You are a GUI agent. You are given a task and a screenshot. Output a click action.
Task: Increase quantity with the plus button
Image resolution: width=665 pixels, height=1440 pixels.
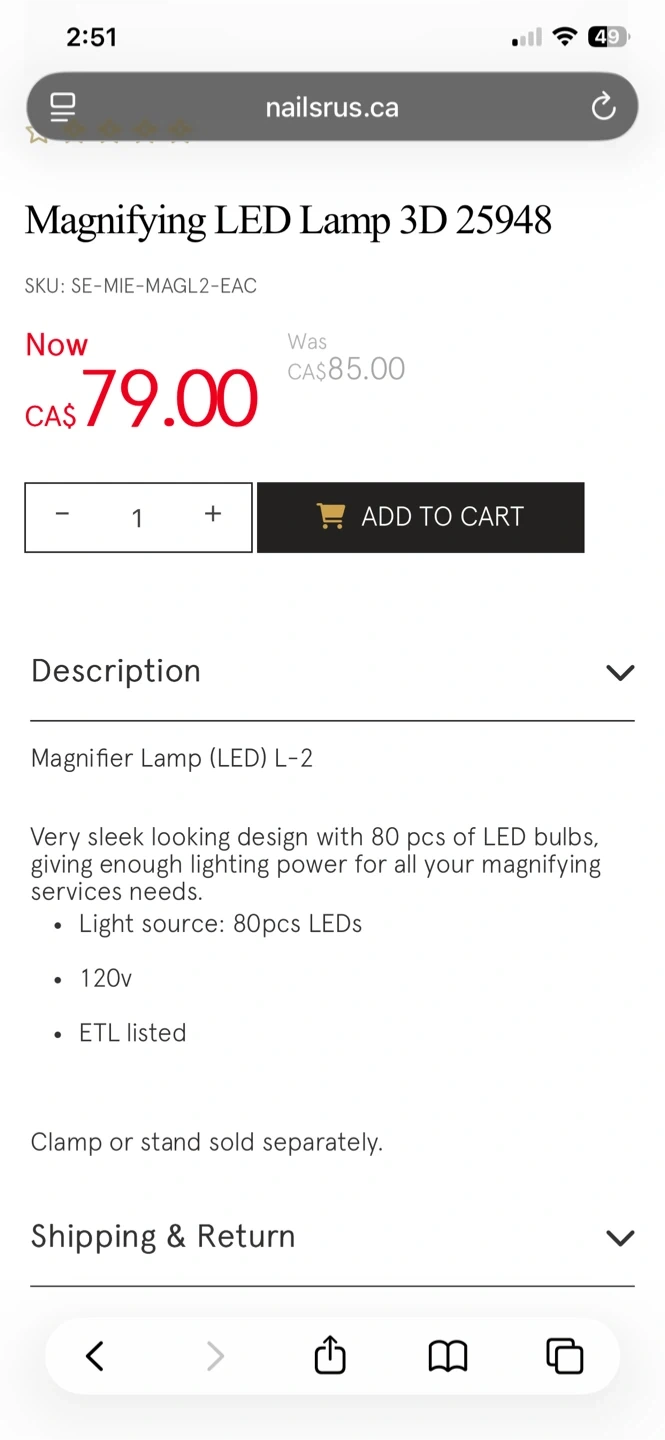[212, 515]
